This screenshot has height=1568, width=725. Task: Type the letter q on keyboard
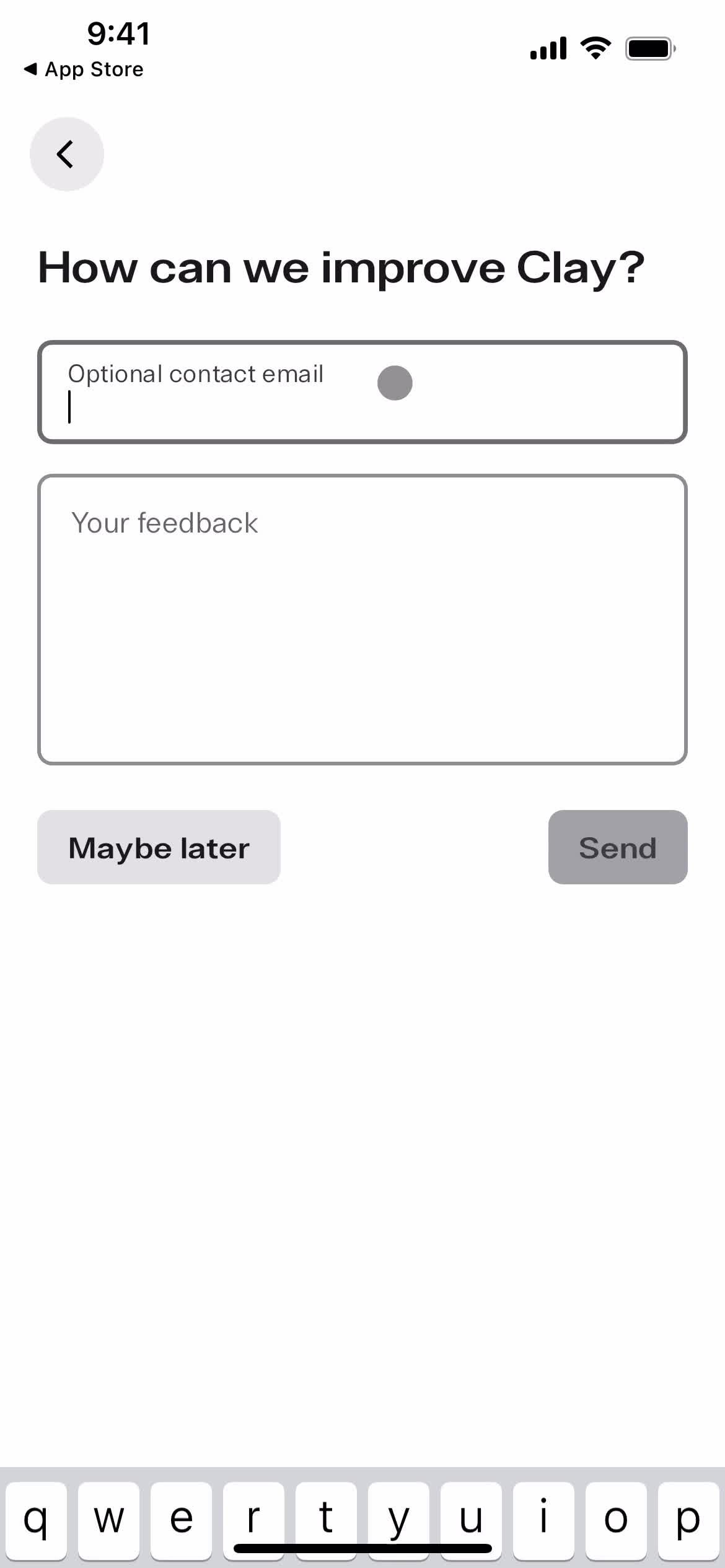pyautogui.click(x=36, y=1518)
